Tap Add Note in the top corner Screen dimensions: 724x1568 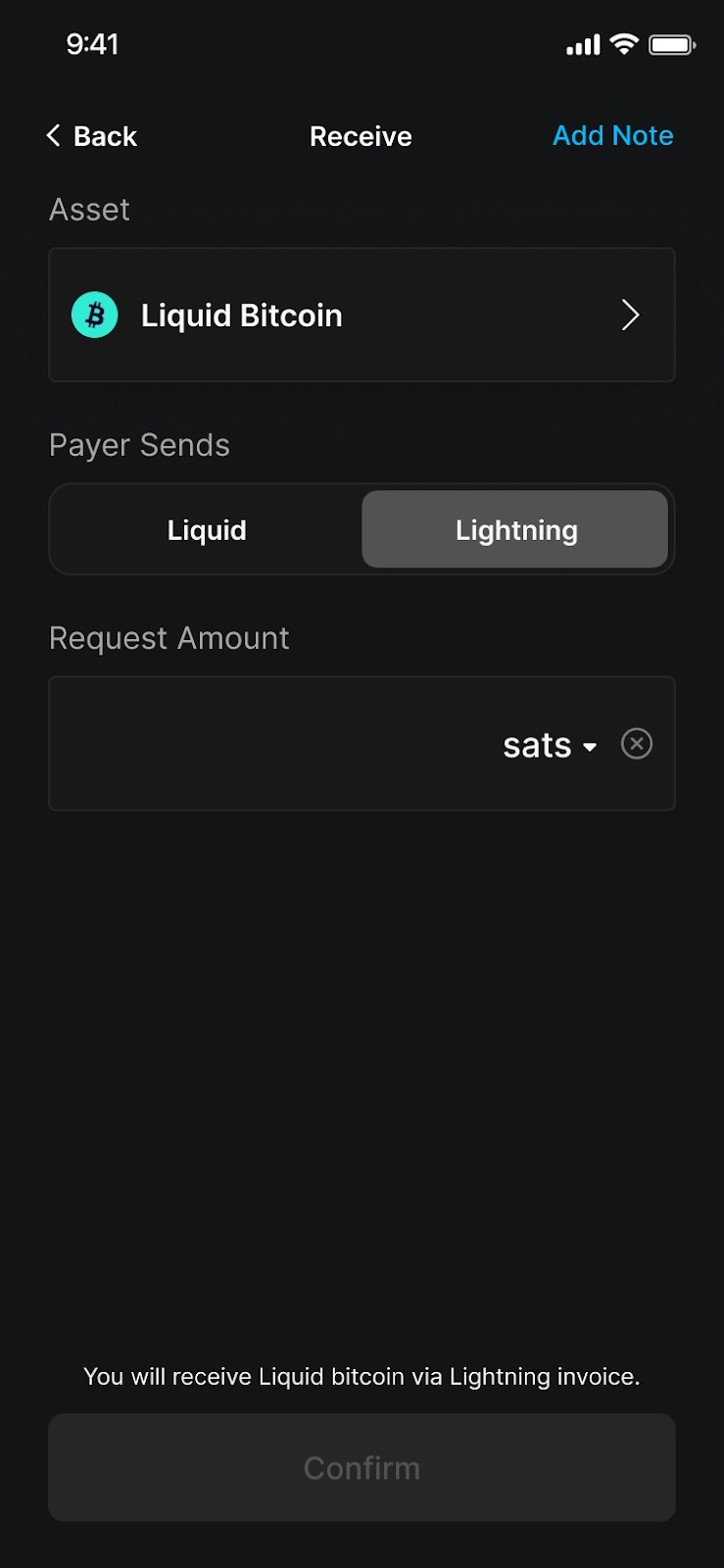(x=612, y=136)
